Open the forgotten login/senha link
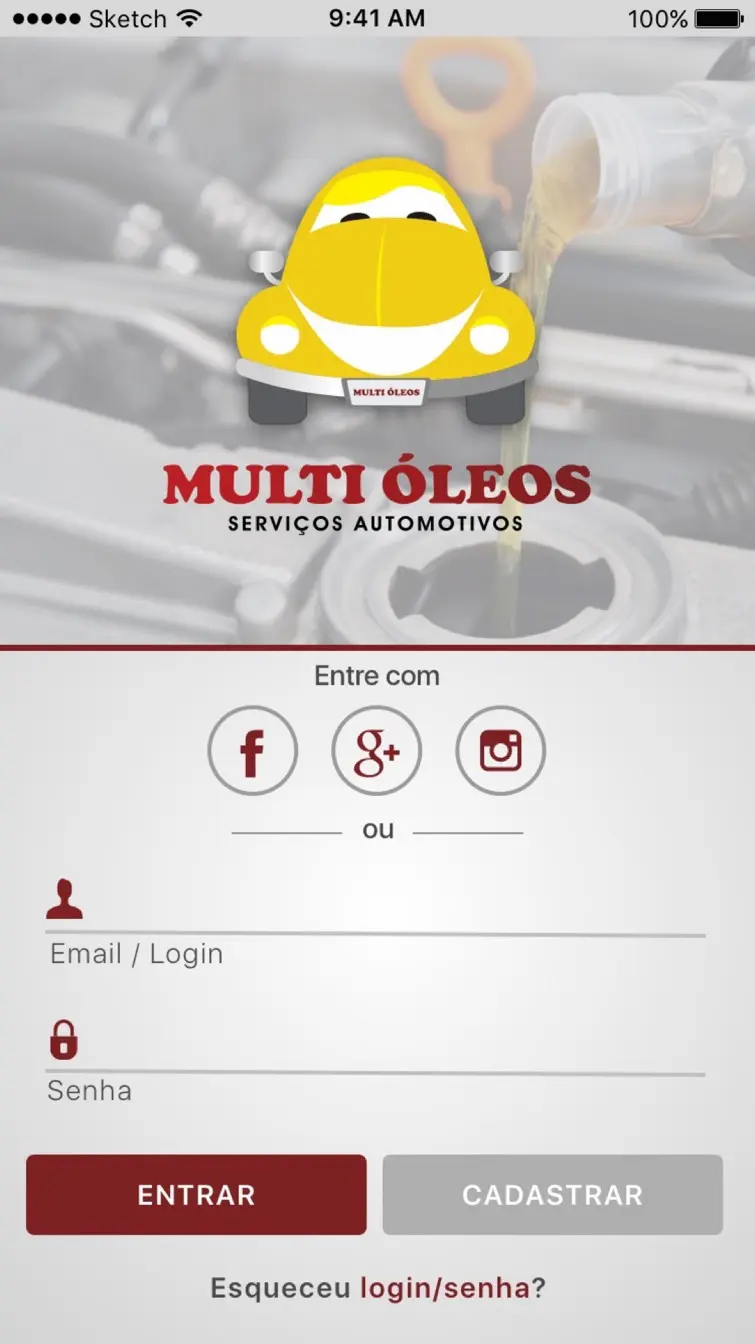The width and height of the screenshot is (755, 1344). coord(444,1288)
